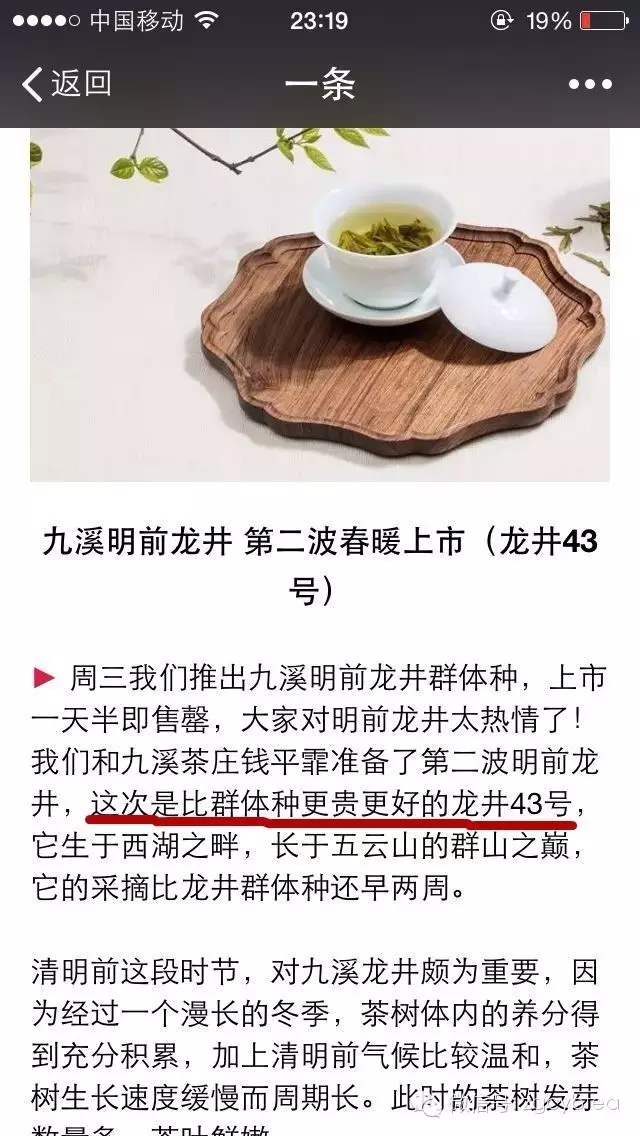Image resolution: width=640 pixels, height=1136 pixels.
Task: Open the three-dot more options menu
Action: [x=590, y=85]
